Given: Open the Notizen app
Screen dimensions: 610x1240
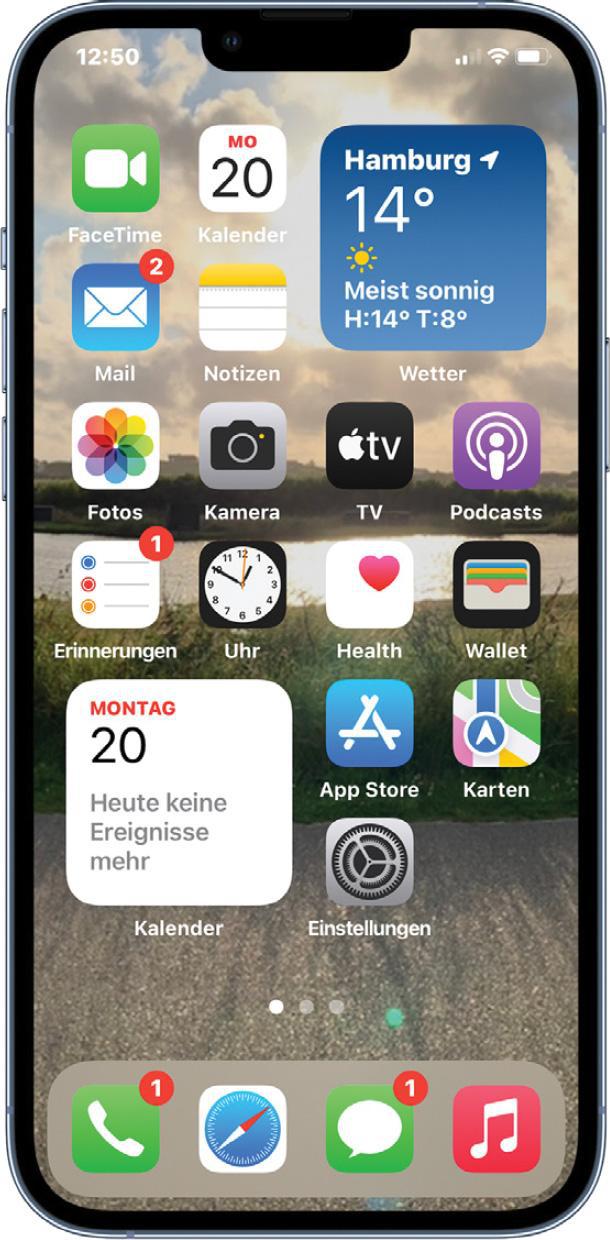Looking at the screenshot, I should (242, 307).
